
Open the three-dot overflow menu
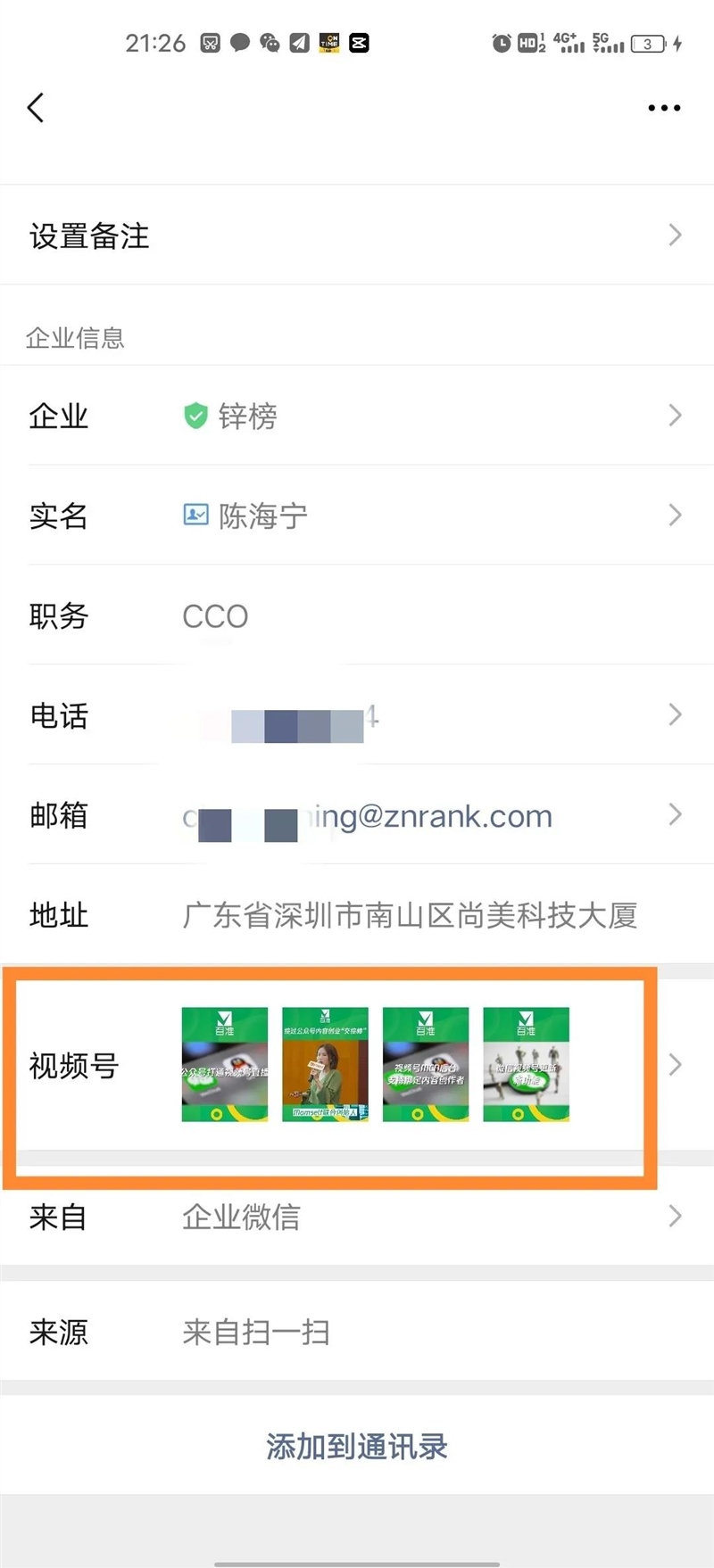pos(664,108)
